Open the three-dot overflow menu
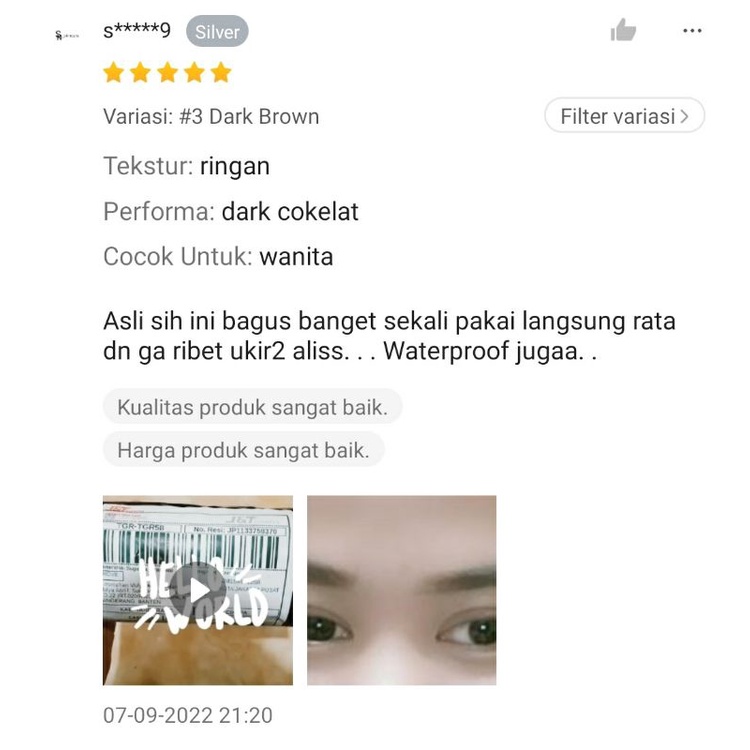This screenshot has height=750, width=750. 692,31
